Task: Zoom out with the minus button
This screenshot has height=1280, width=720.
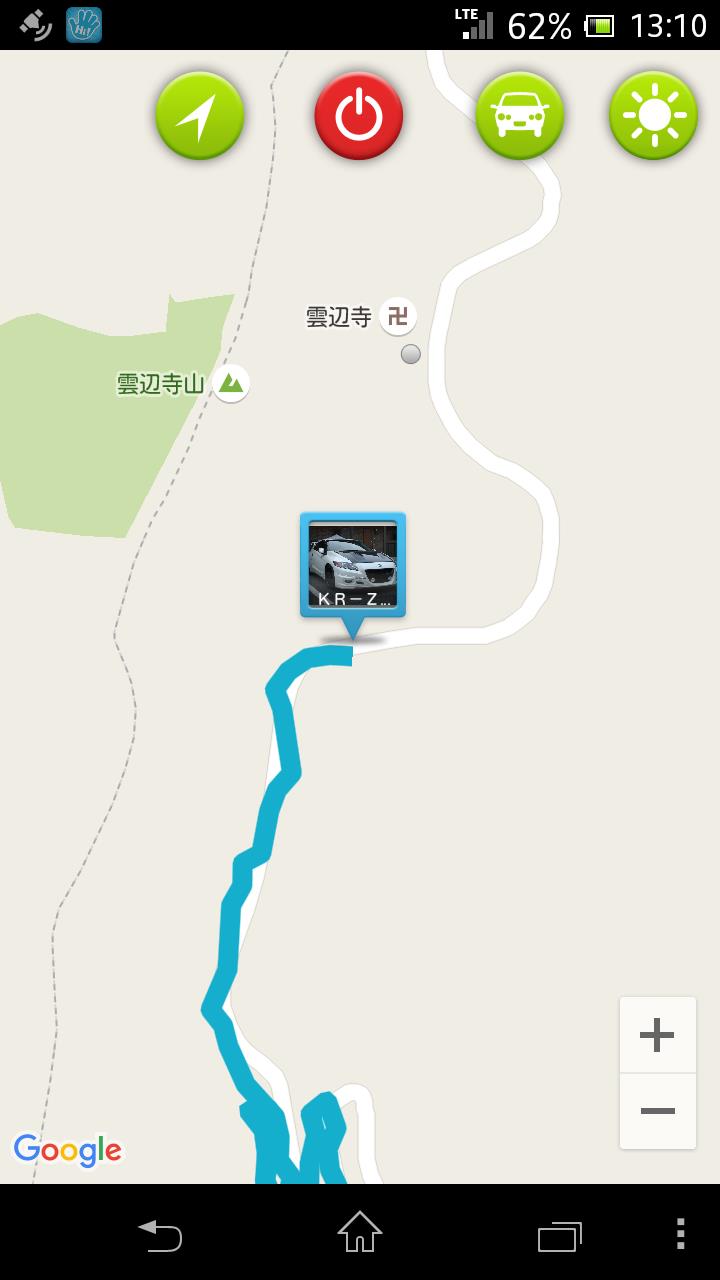Action: click(657, 1111)
